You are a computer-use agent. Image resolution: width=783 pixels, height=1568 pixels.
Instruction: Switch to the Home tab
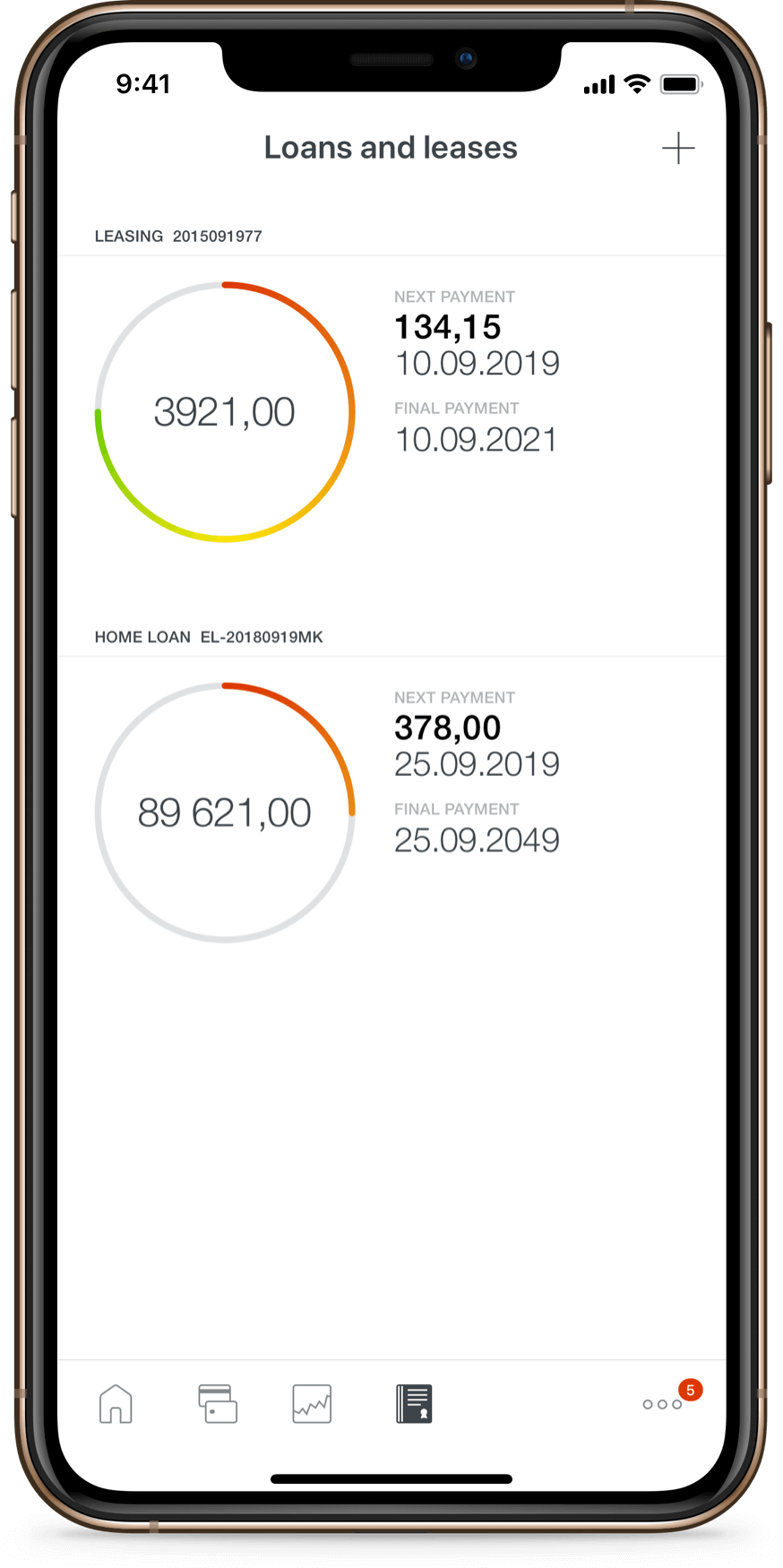click(116, 1403)
